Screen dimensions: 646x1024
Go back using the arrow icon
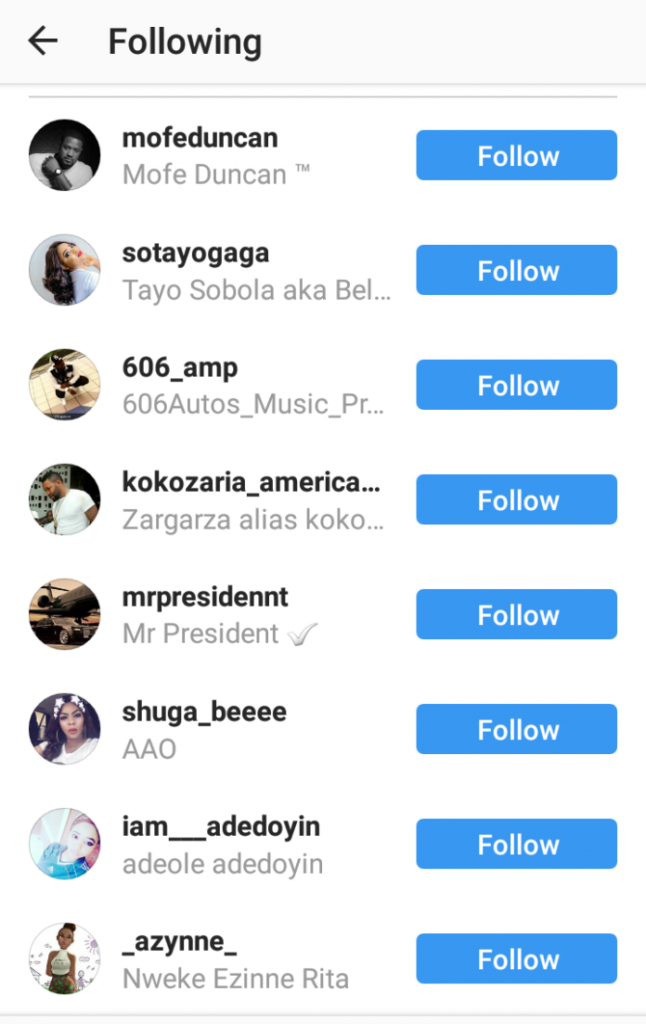pos(43,41)
